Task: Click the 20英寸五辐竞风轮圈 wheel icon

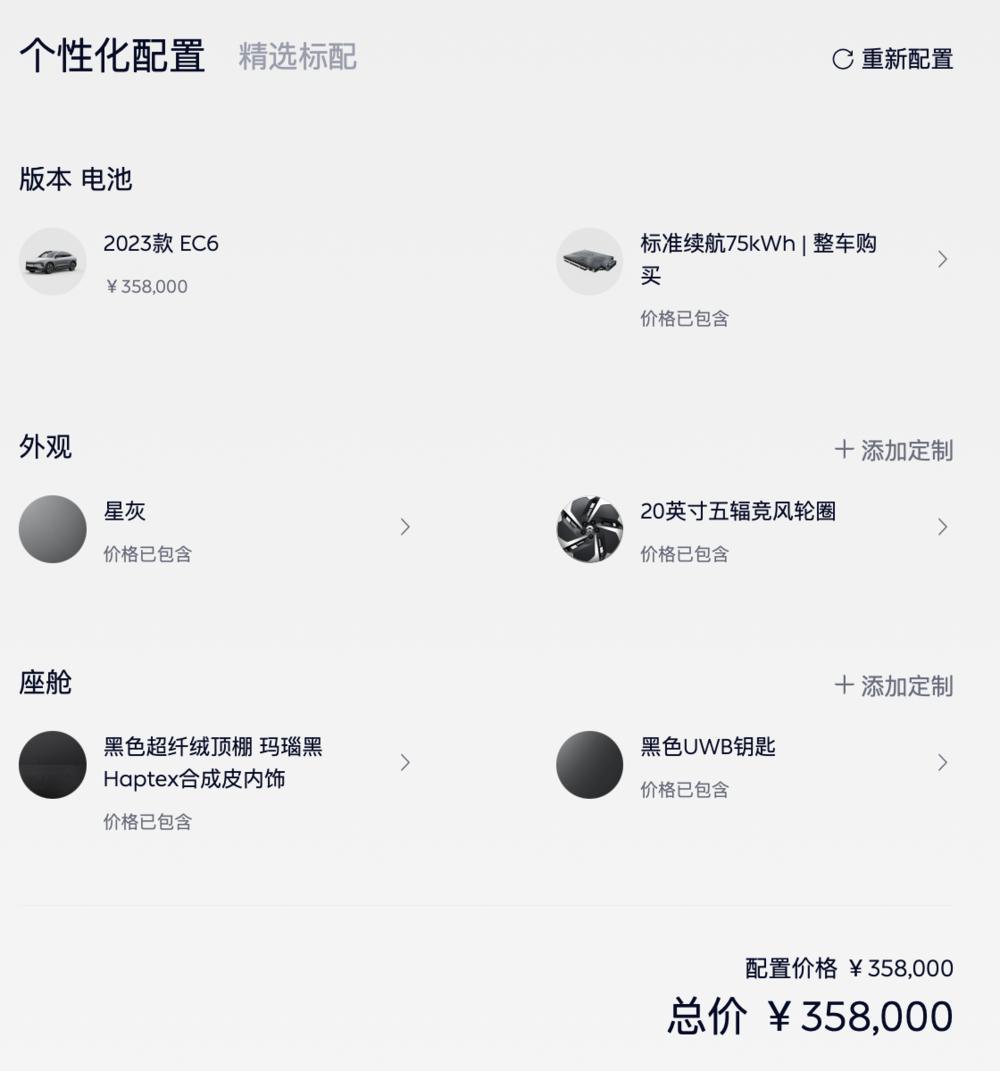Action: tap(589, 527)
